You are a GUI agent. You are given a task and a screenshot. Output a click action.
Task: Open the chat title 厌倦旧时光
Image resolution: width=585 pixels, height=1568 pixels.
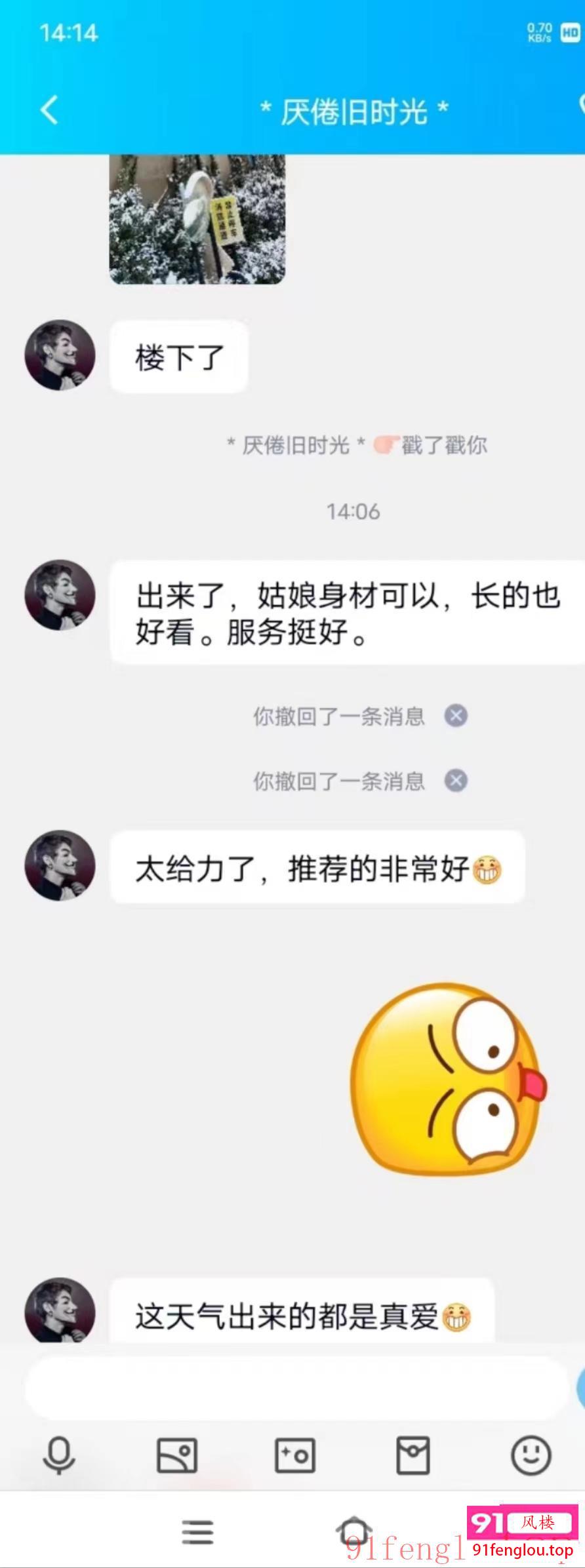[x=354, y=109]
